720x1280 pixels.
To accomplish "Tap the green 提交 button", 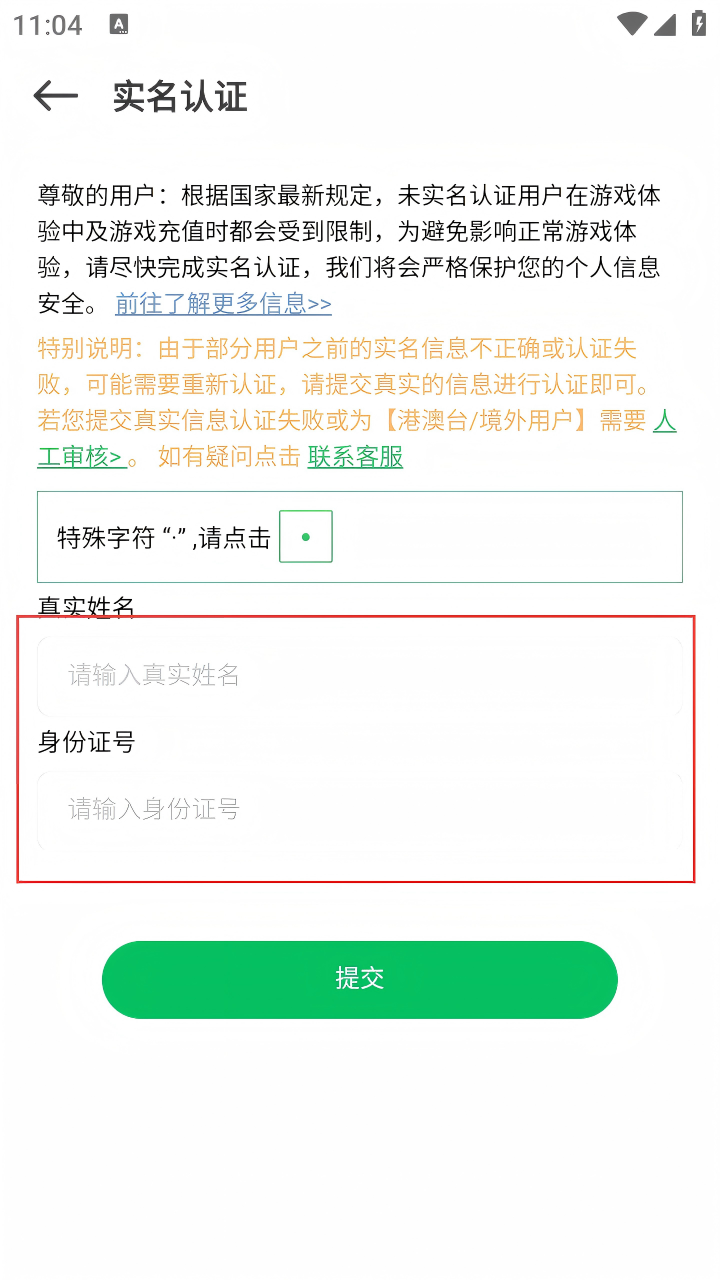I will (360, 979).
